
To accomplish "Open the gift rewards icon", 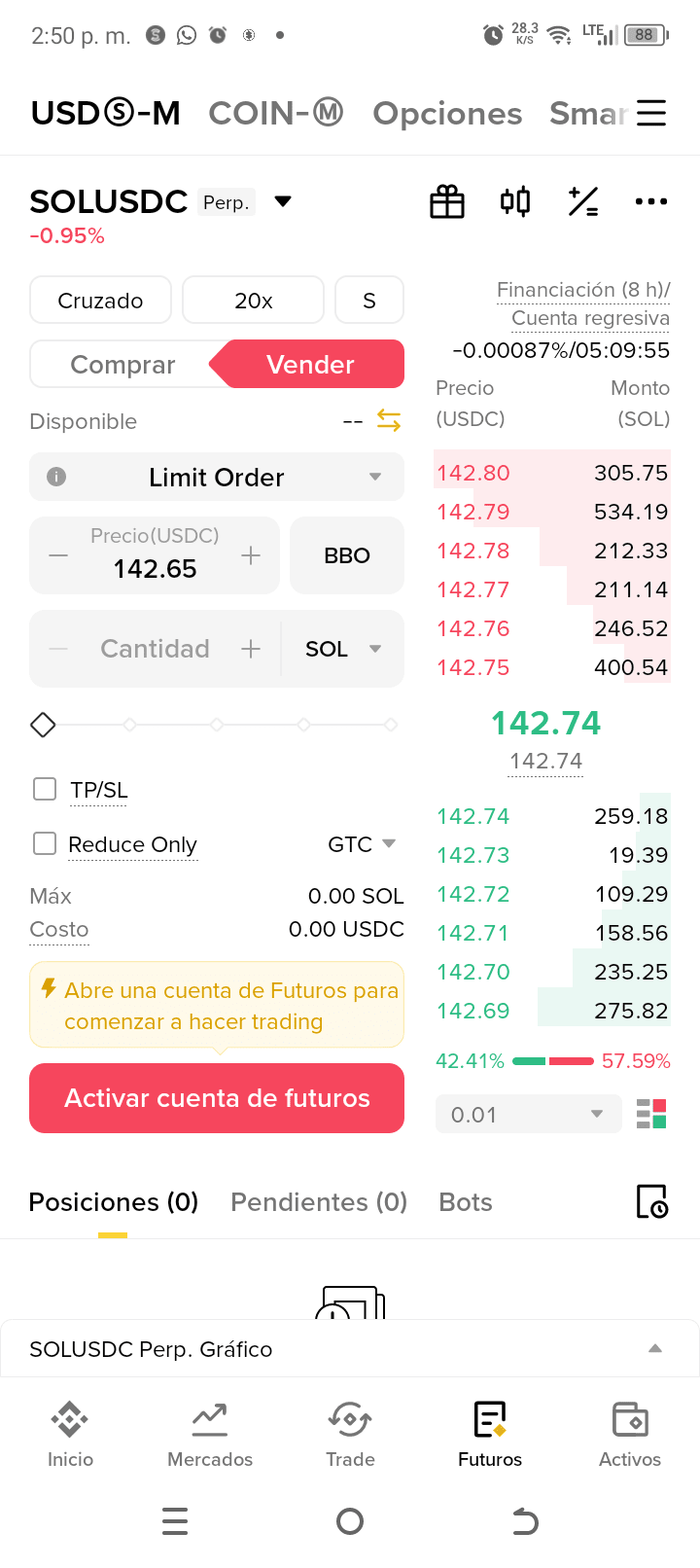I will point(447,201).
